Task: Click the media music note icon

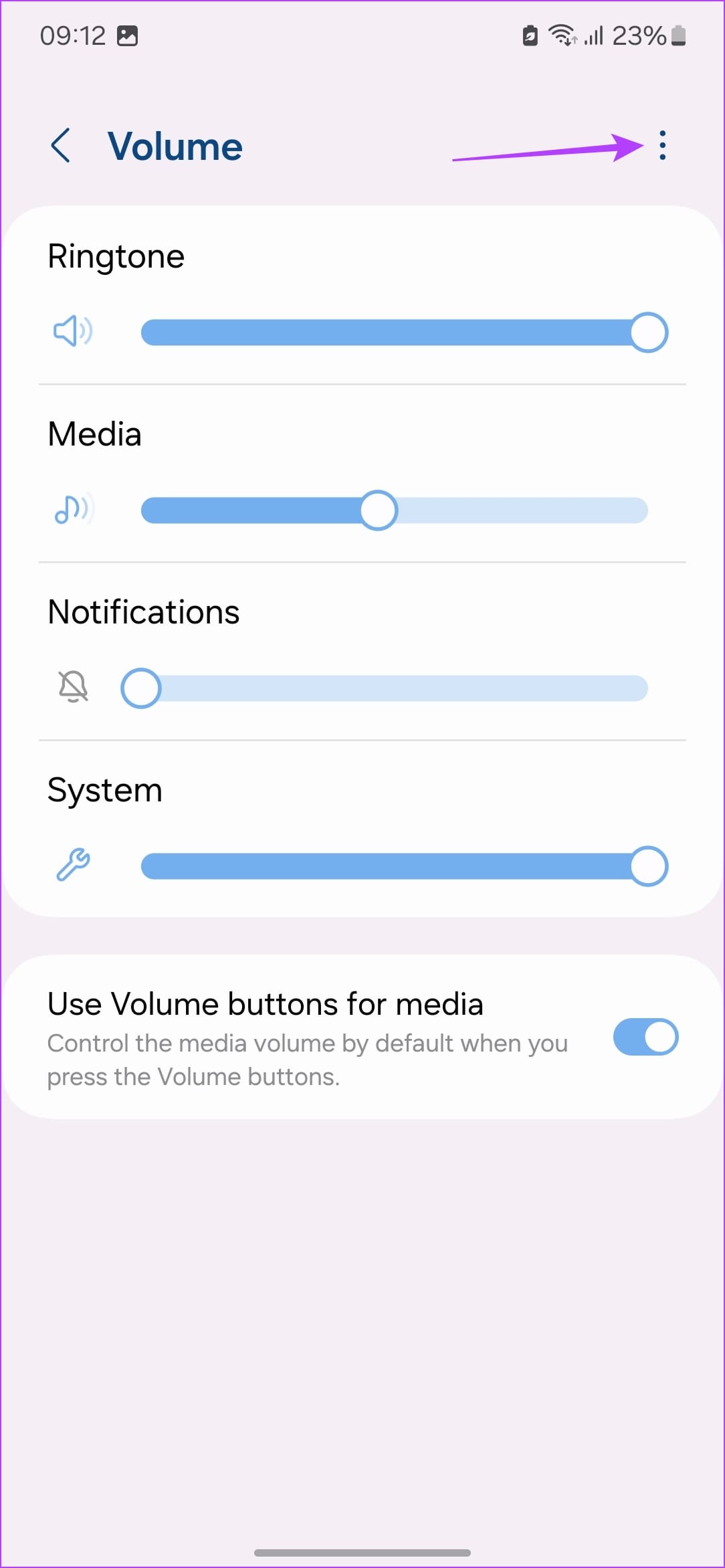Action: tap(72, 510)
